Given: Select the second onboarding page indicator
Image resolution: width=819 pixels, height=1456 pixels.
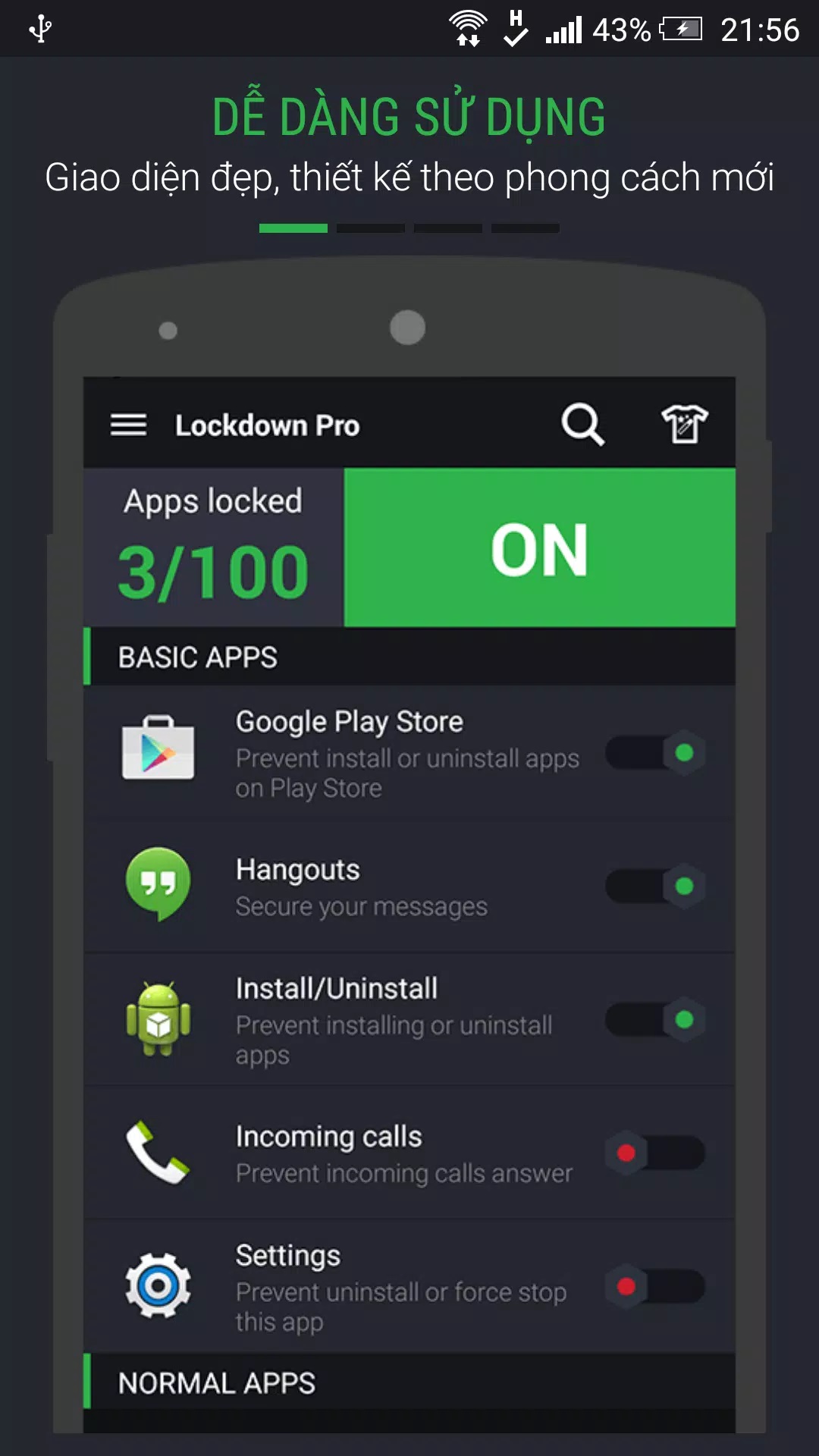Looking at the screenshot, I should coord(371,228).
